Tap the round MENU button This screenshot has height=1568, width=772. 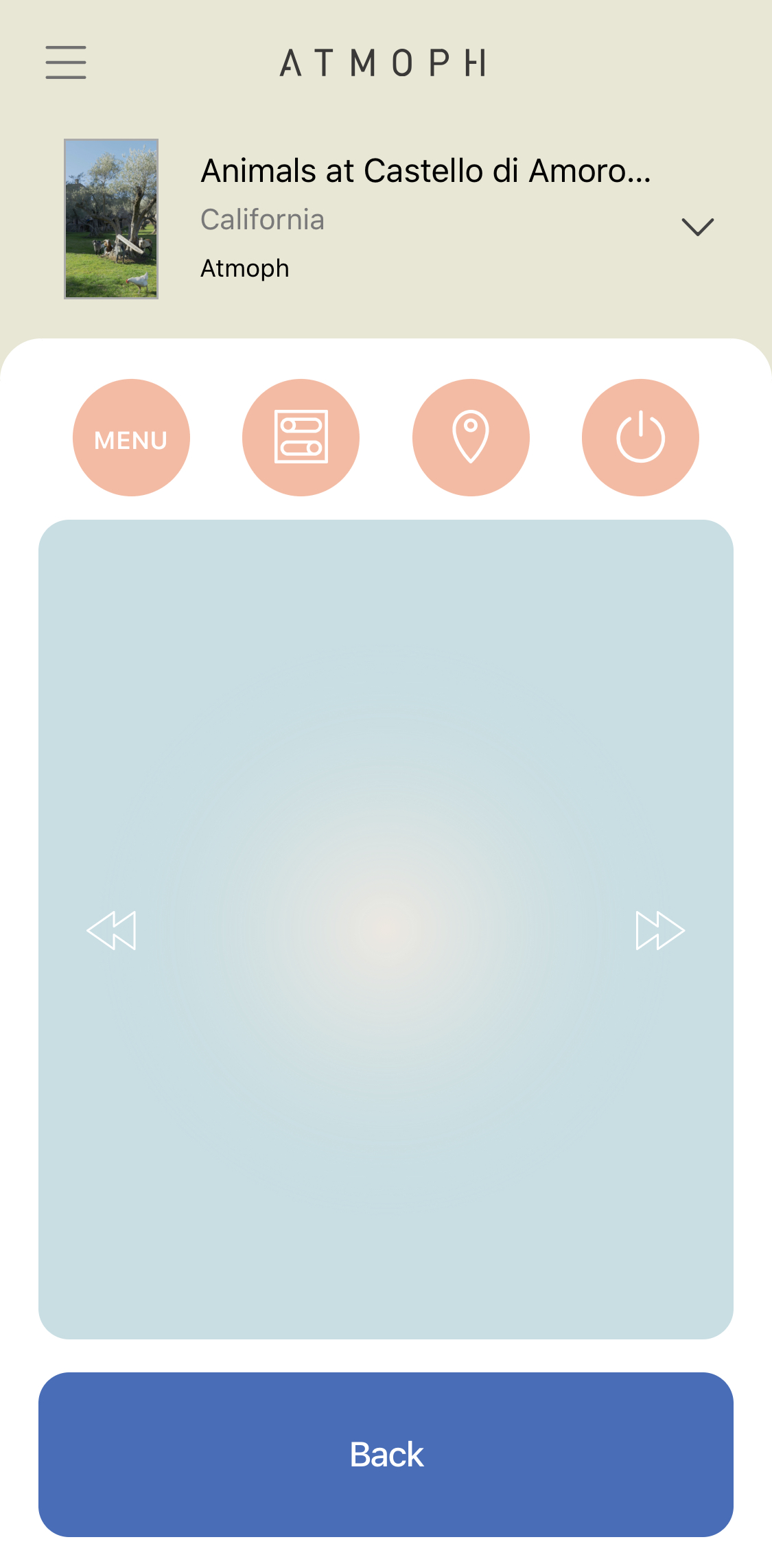(131, 438)
